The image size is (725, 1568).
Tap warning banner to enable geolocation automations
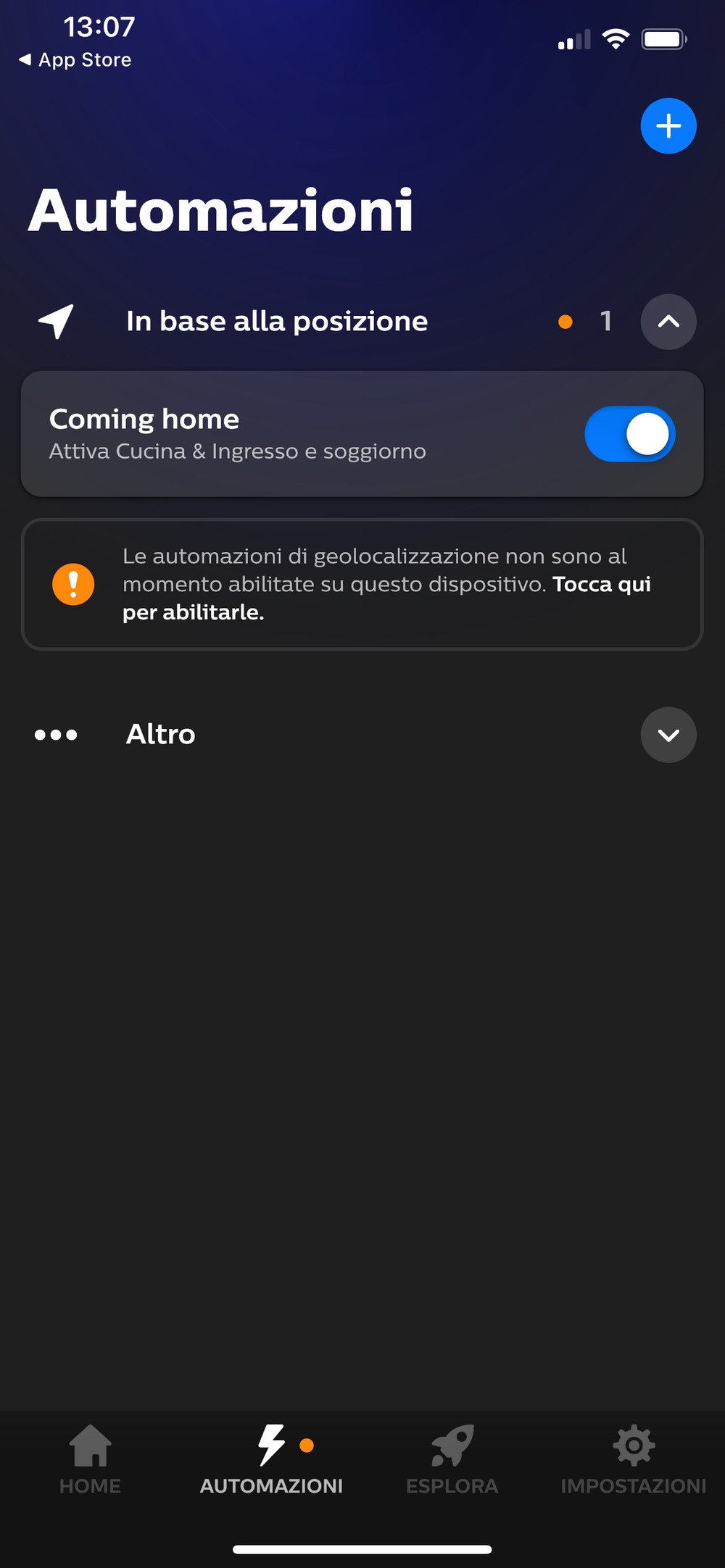(362, 584)
